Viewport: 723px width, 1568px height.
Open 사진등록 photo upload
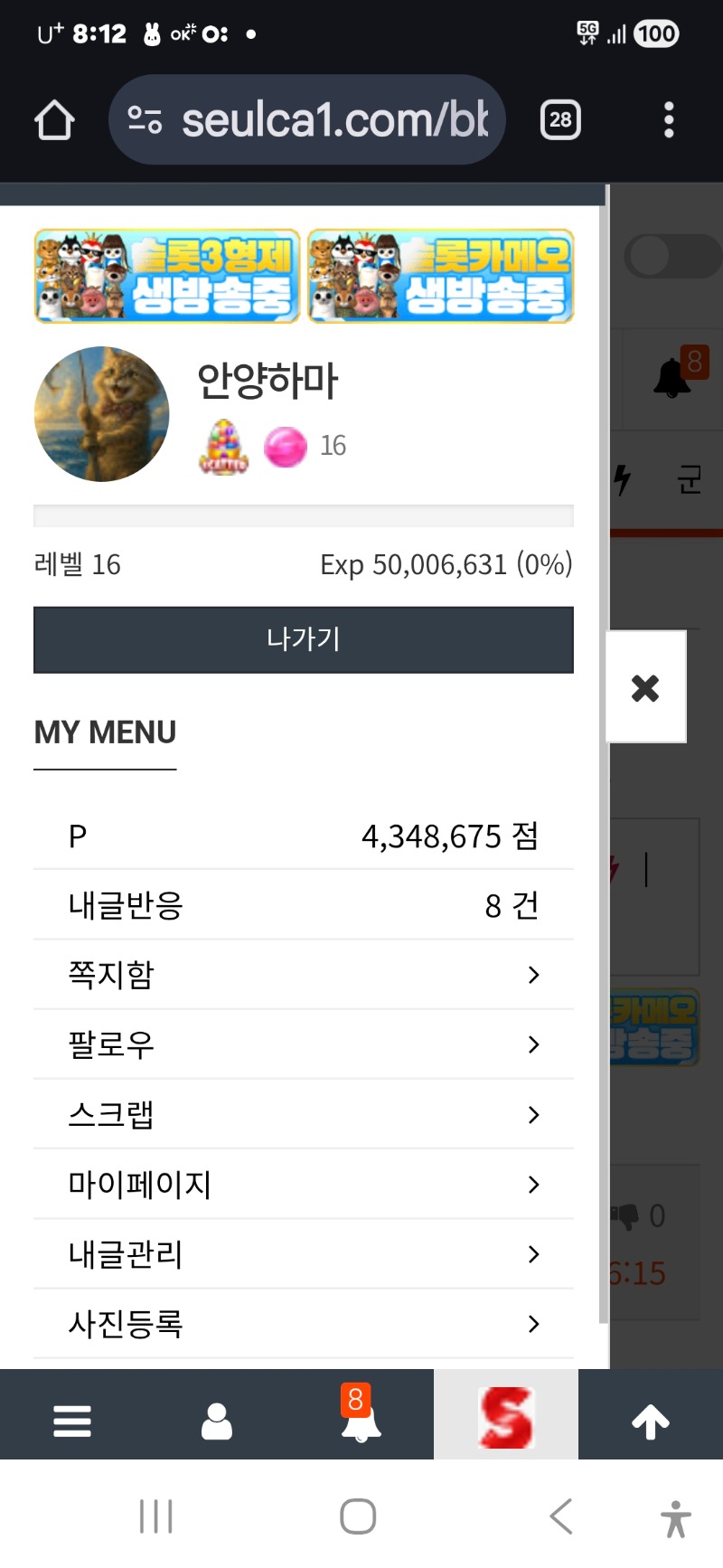(x=303, y=1324)
